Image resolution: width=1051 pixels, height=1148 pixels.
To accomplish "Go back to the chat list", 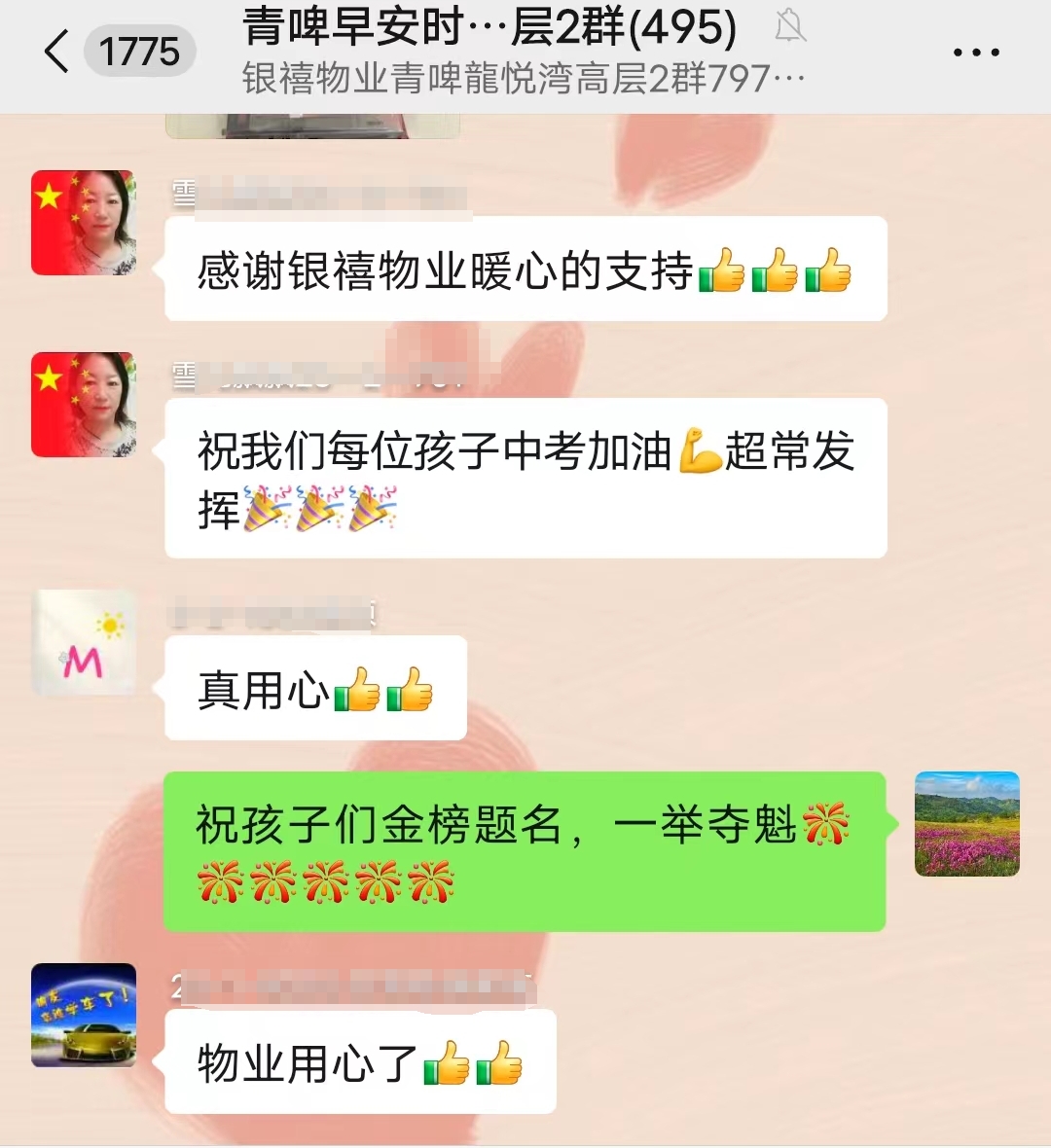I will tap(58, 51).
